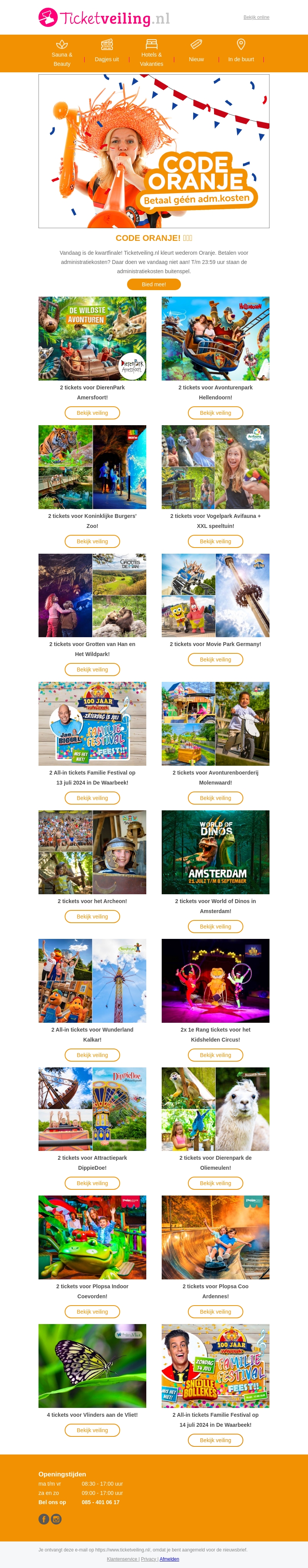The width and height of the screenshot is (308, 1568).
Task: Bekijk veiling for Wunderland Kalkar
Action: click(x=92, y=1055)
